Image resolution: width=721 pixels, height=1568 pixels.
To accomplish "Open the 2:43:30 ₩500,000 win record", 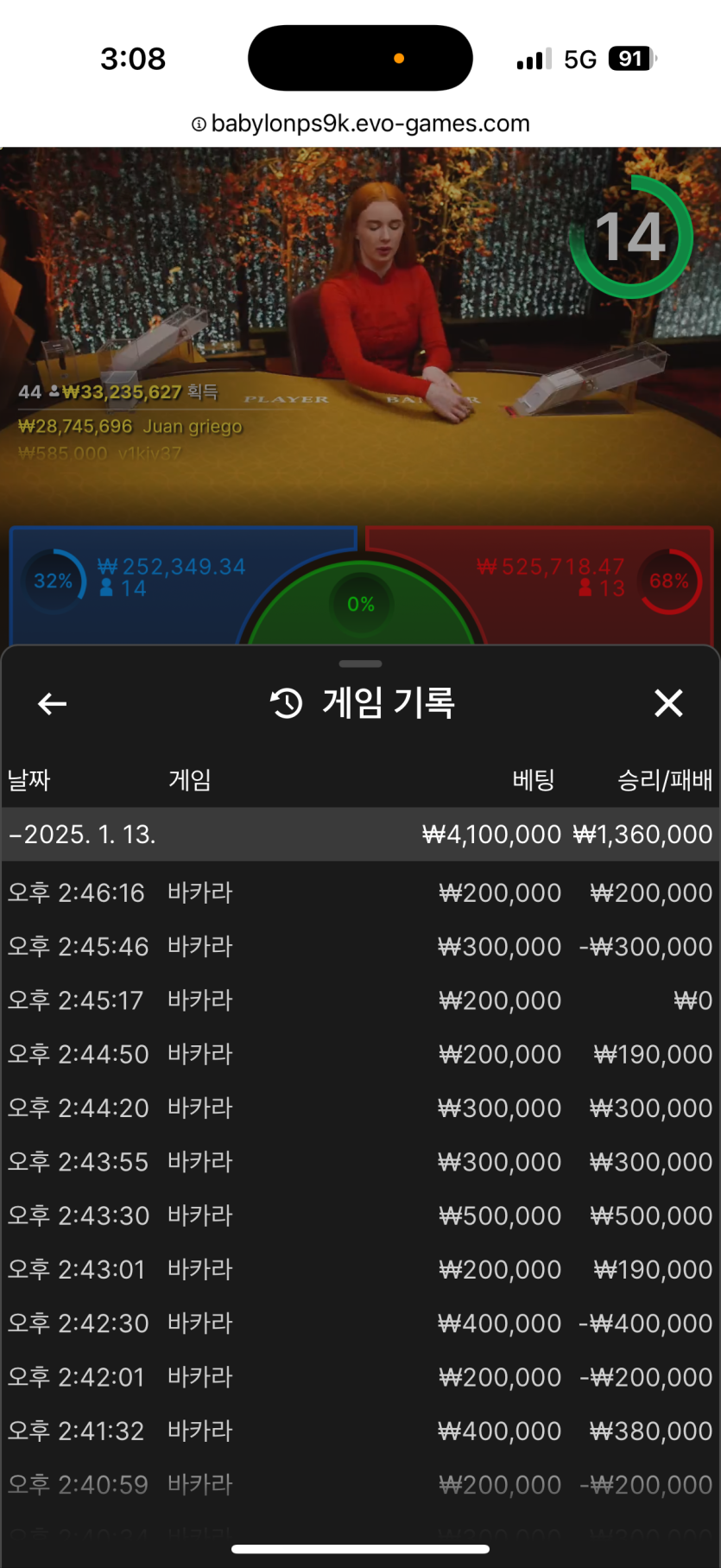I will 360,1215.
